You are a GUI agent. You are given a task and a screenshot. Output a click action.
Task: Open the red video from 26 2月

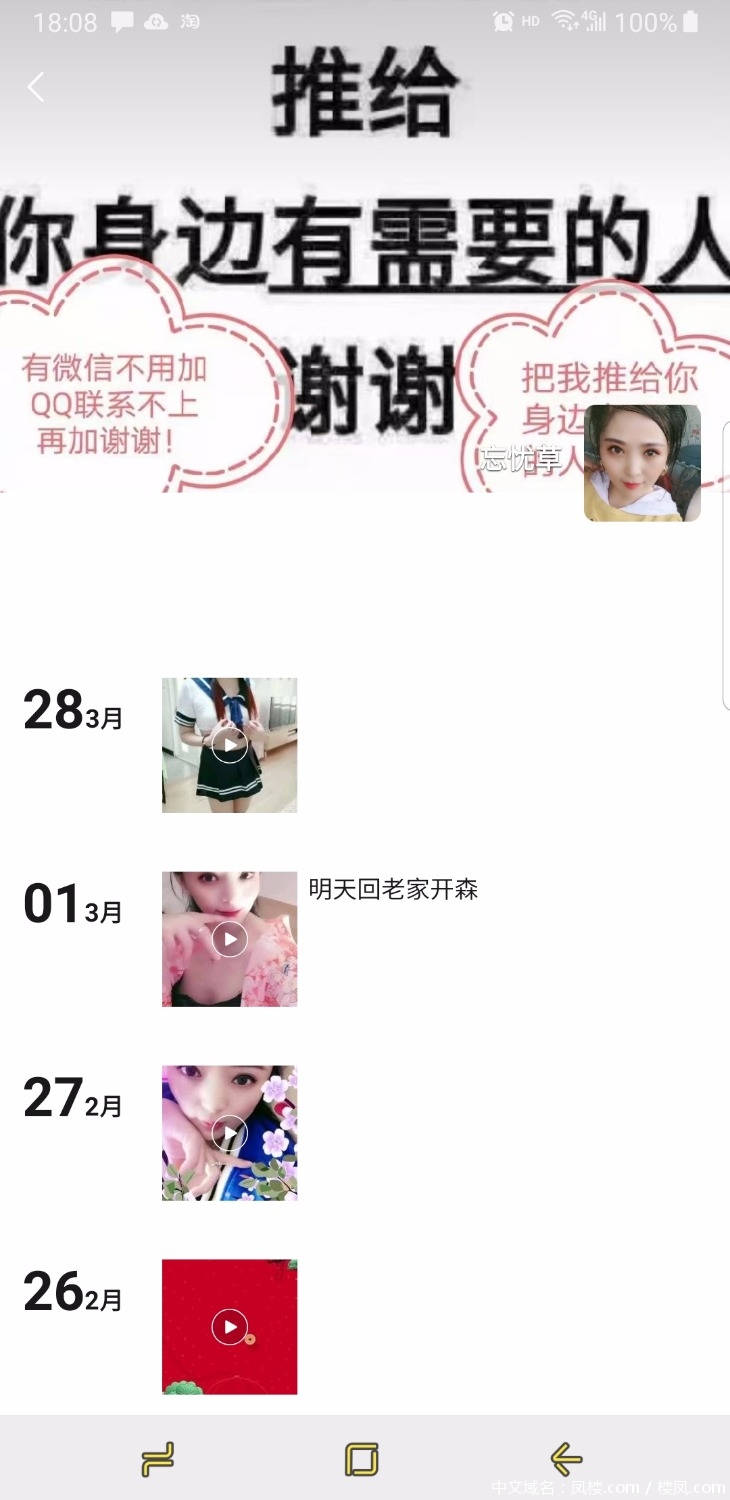point(229,1326)
